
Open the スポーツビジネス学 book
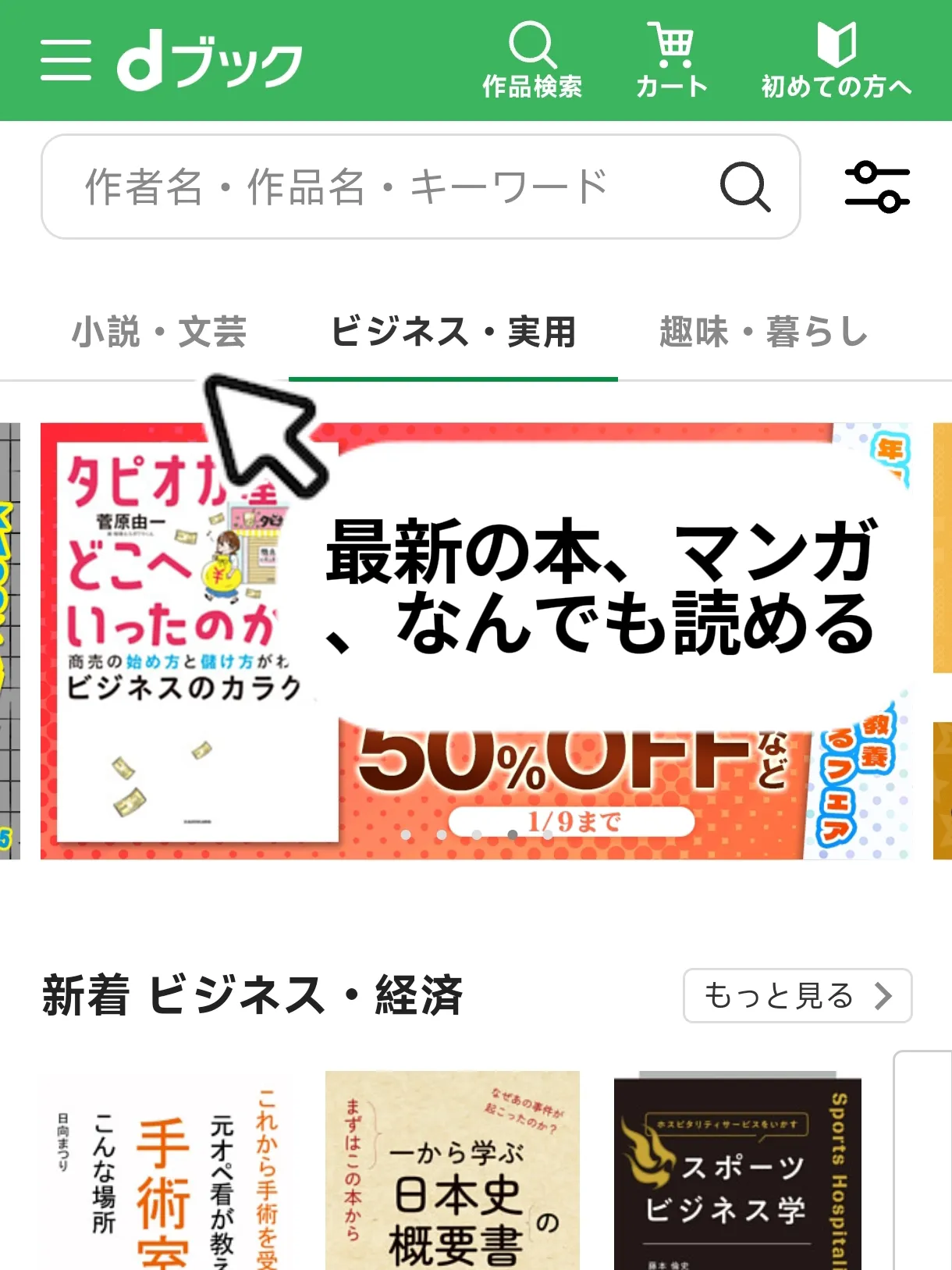coord(737,1171)
